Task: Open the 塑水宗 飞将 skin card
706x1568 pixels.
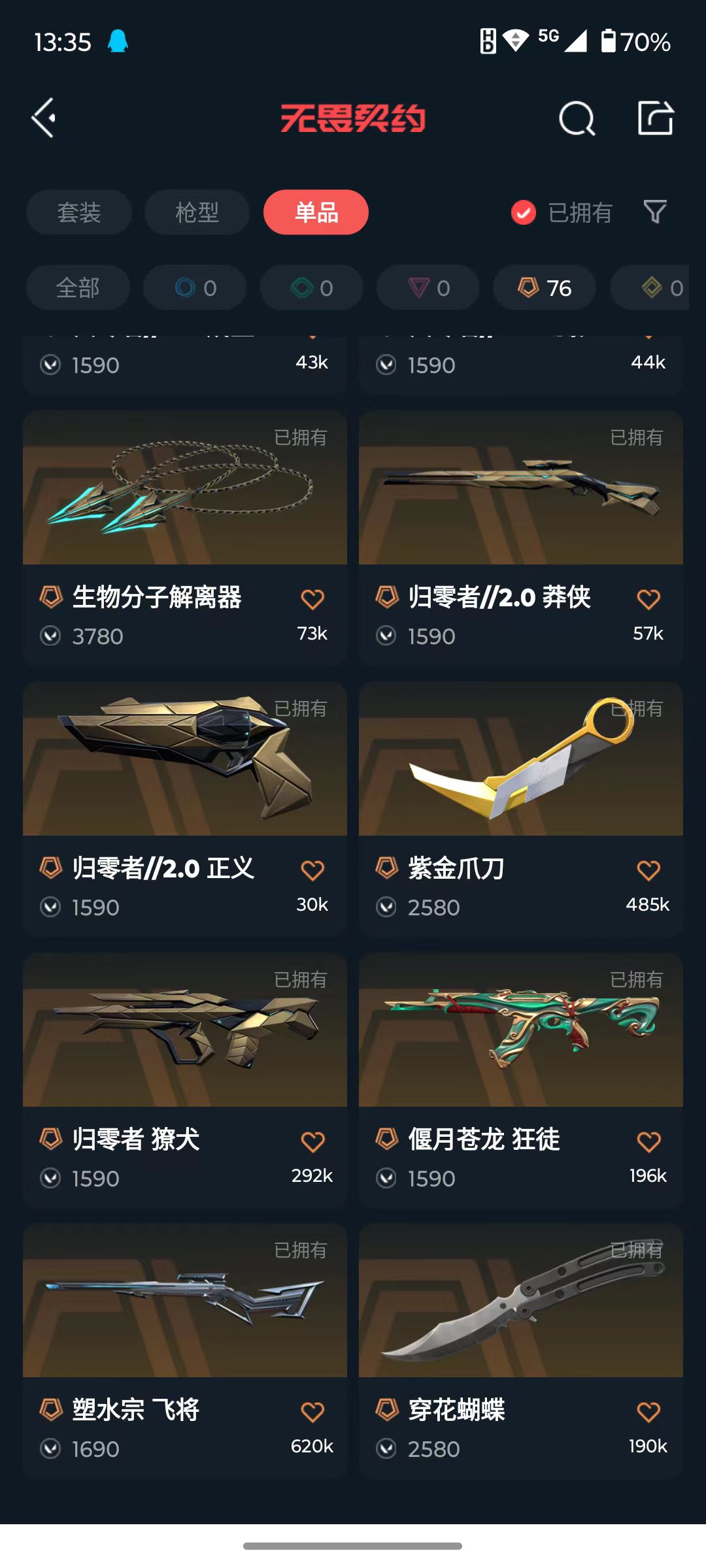Action: pyautogui.click(x=185, y=1350)
